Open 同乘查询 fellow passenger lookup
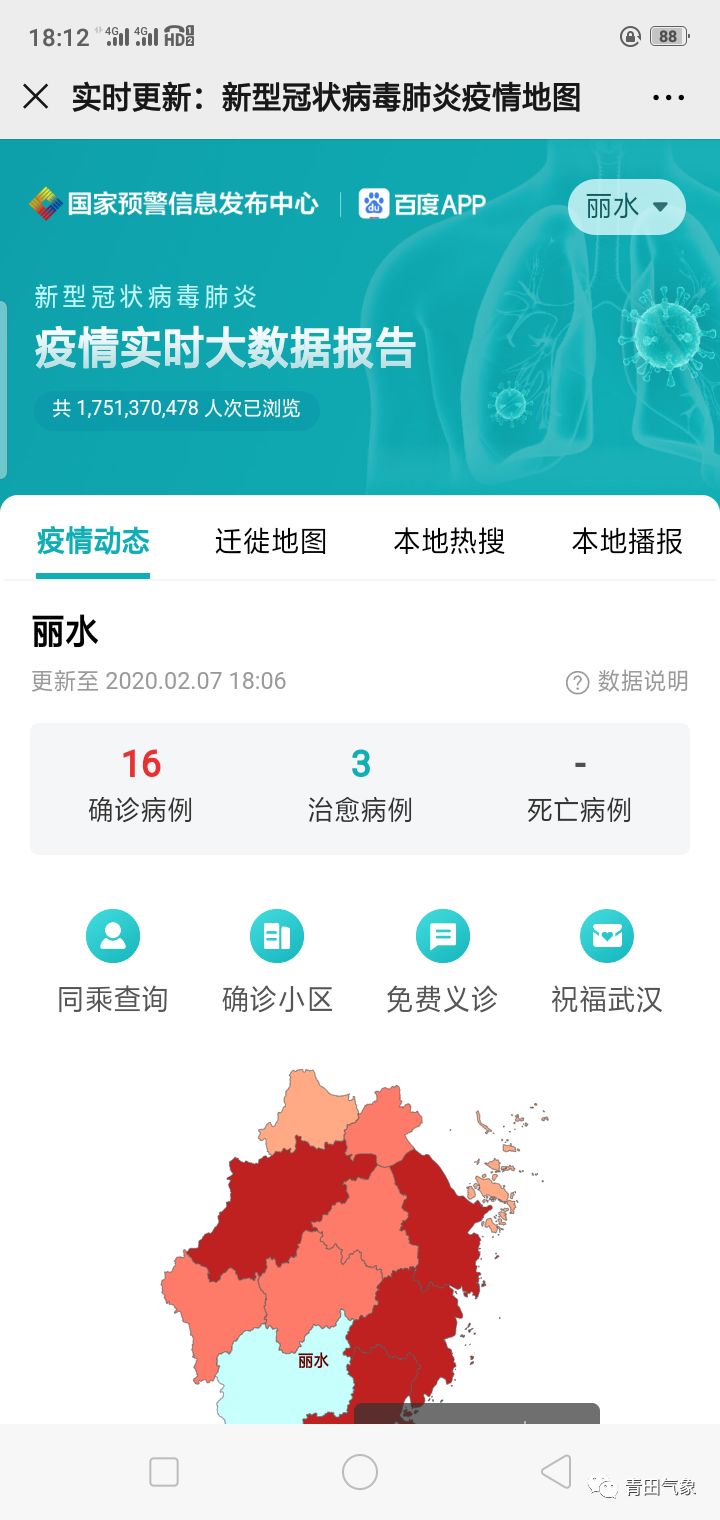The width and height of the screenshot is (720, 1520). (113, 963)
